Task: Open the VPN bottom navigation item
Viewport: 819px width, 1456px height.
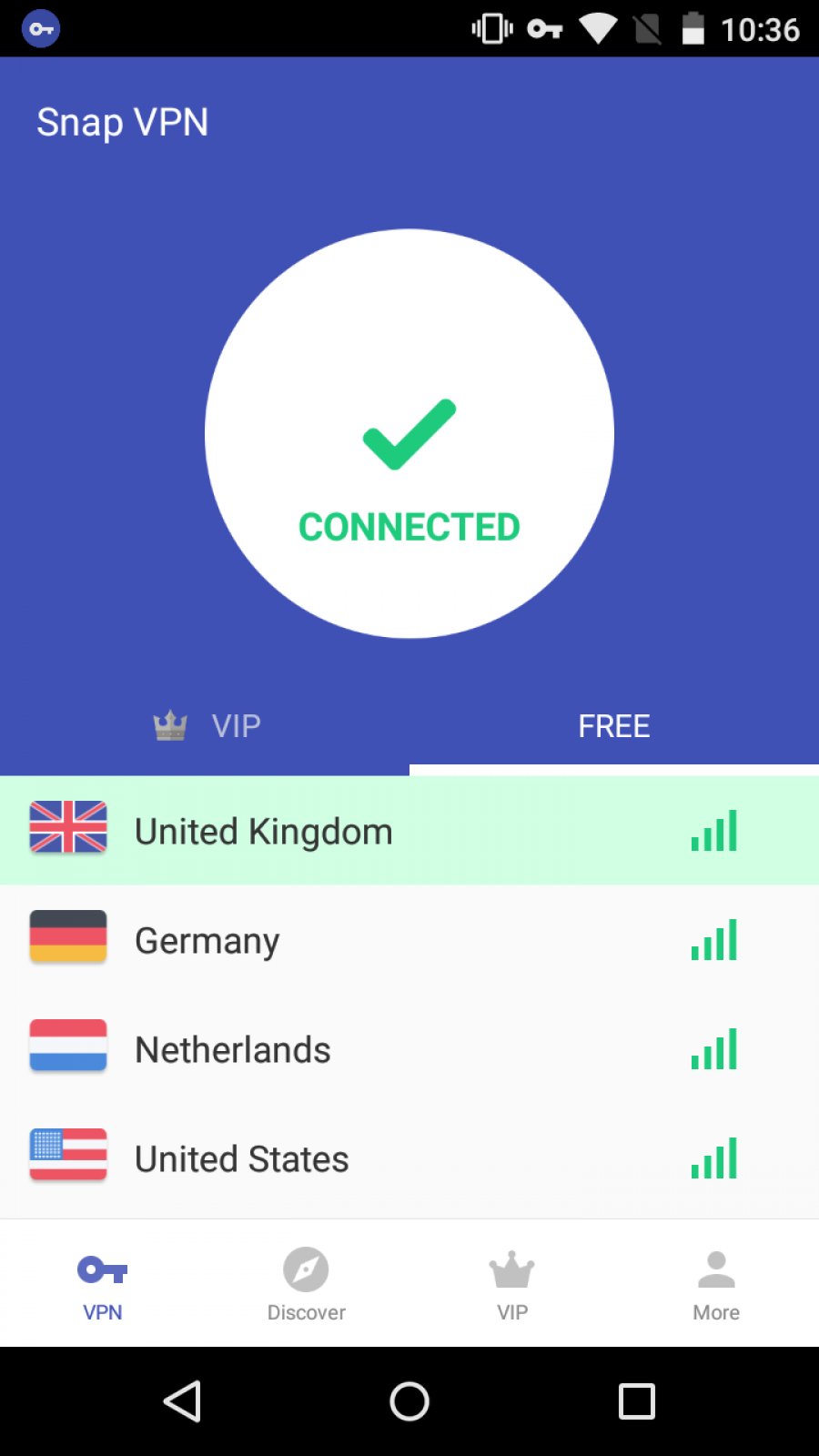Action: pos(102,1284)
